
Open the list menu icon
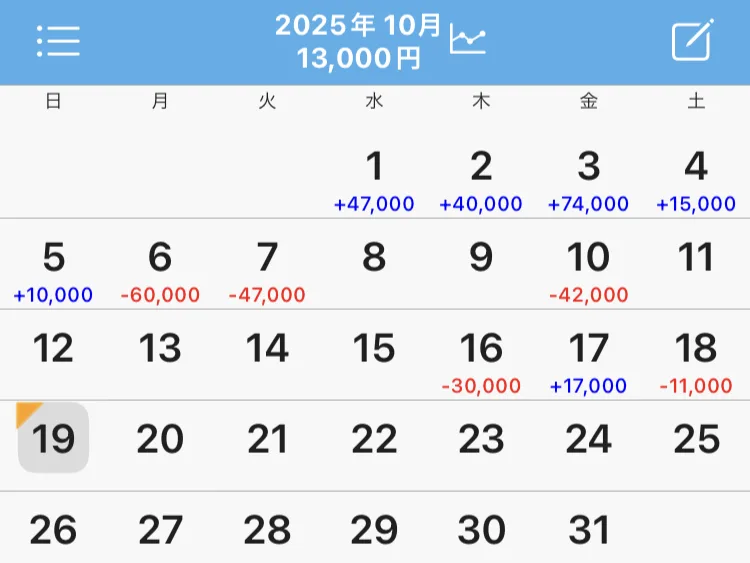pyautogui.click(x=58, y=41)
